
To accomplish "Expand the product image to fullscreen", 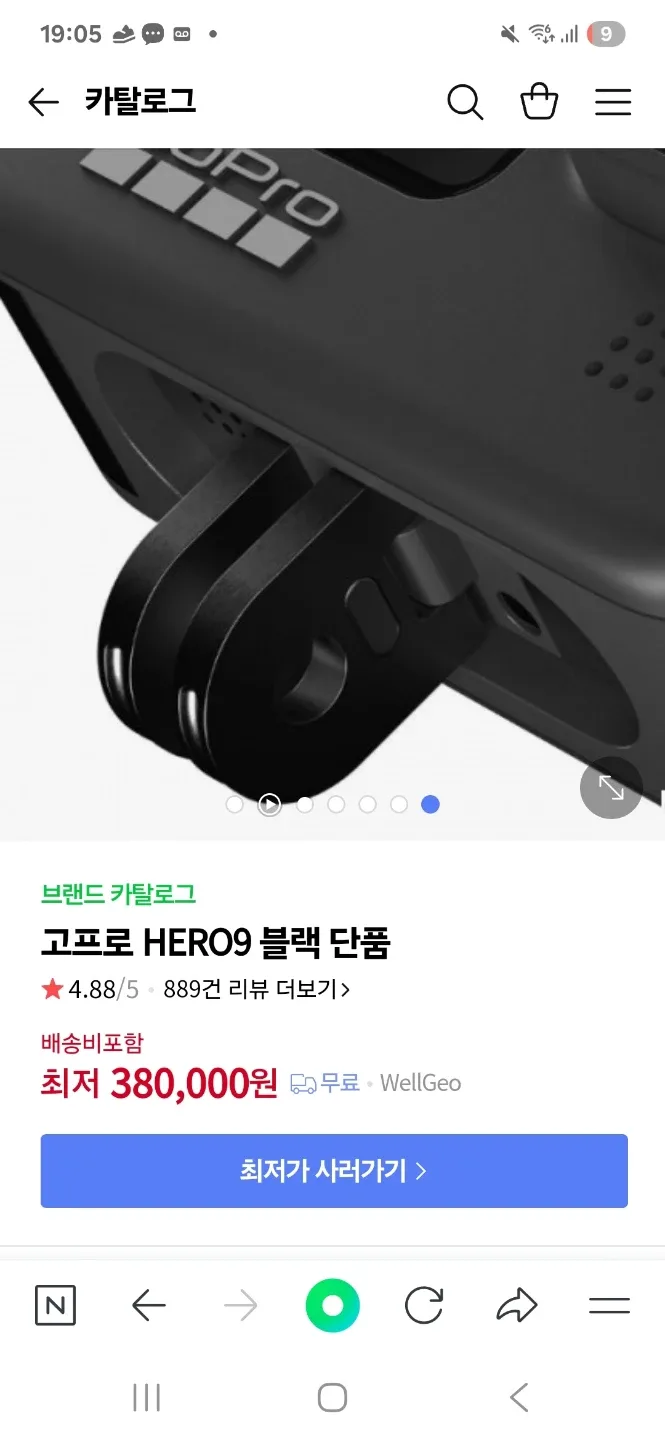I will (610, 788).
